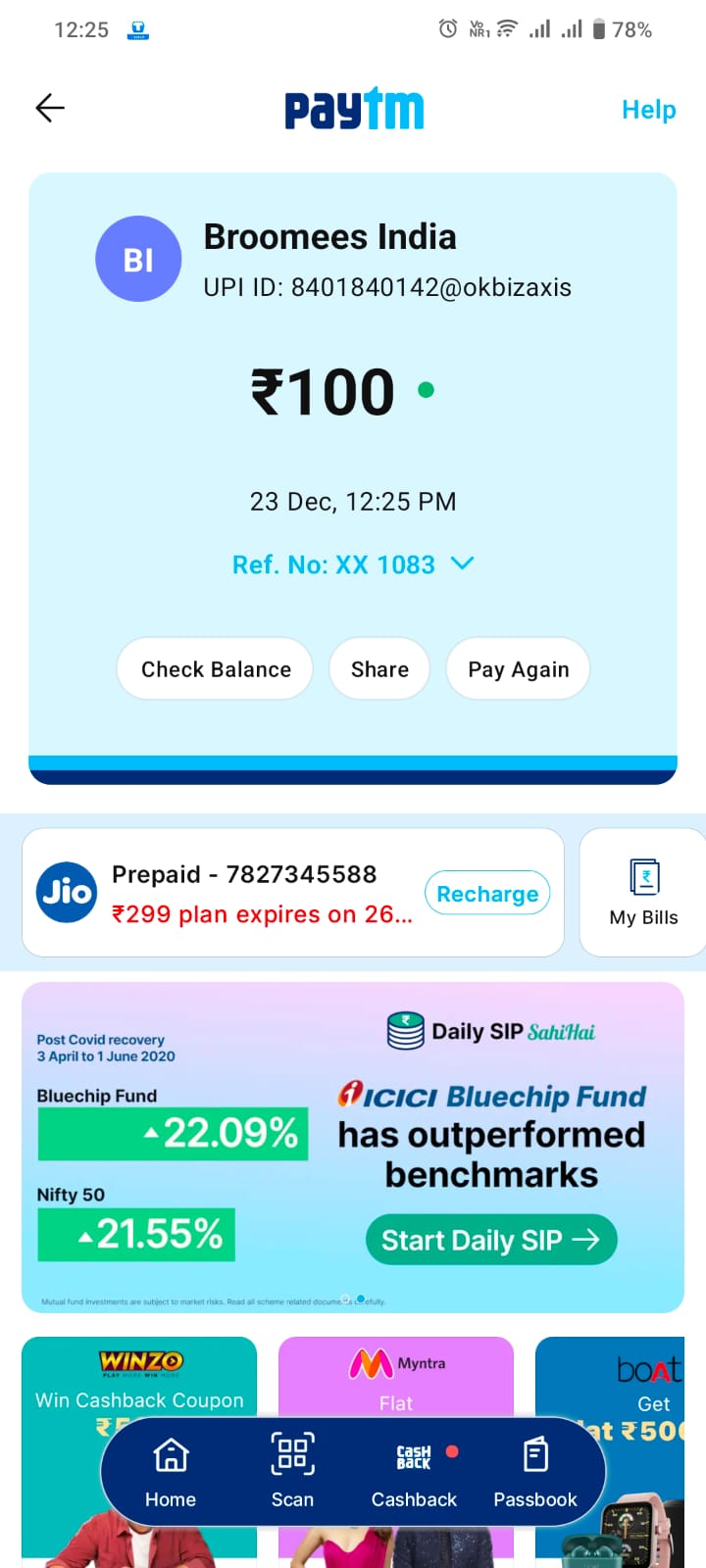
Task: Open the Passbook tab
Action: coord(535,1472)
